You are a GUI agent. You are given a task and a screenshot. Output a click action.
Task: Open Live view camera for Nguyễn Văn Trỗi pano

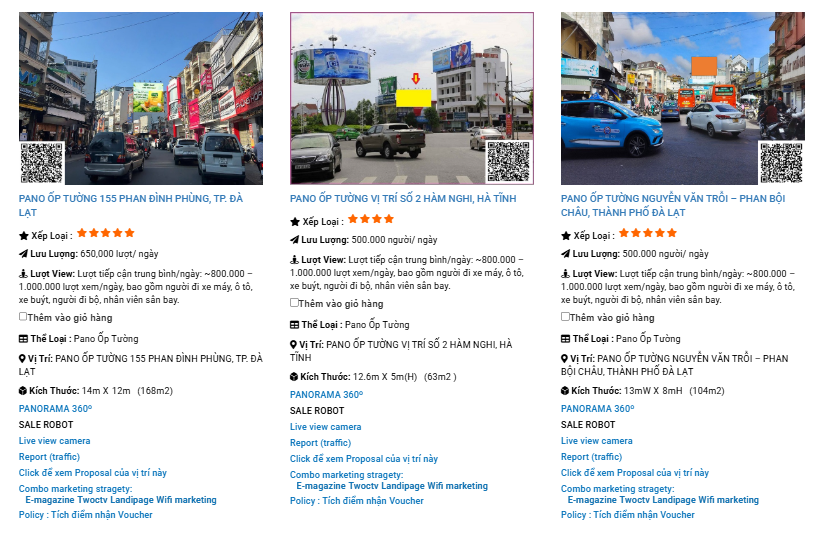tap(596, 441)
